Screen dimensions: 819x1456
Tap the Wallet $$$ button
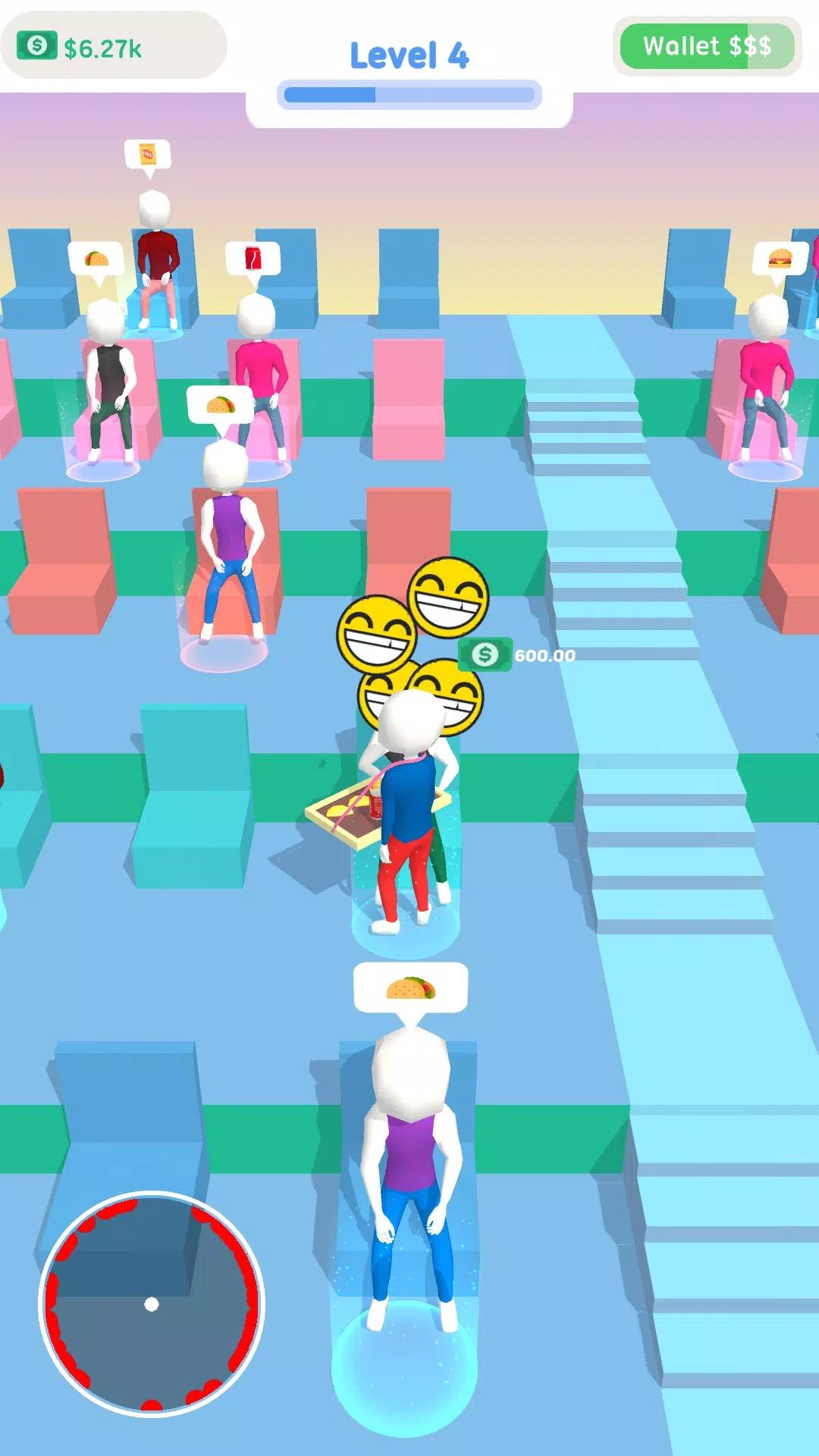tap(707, 46)
